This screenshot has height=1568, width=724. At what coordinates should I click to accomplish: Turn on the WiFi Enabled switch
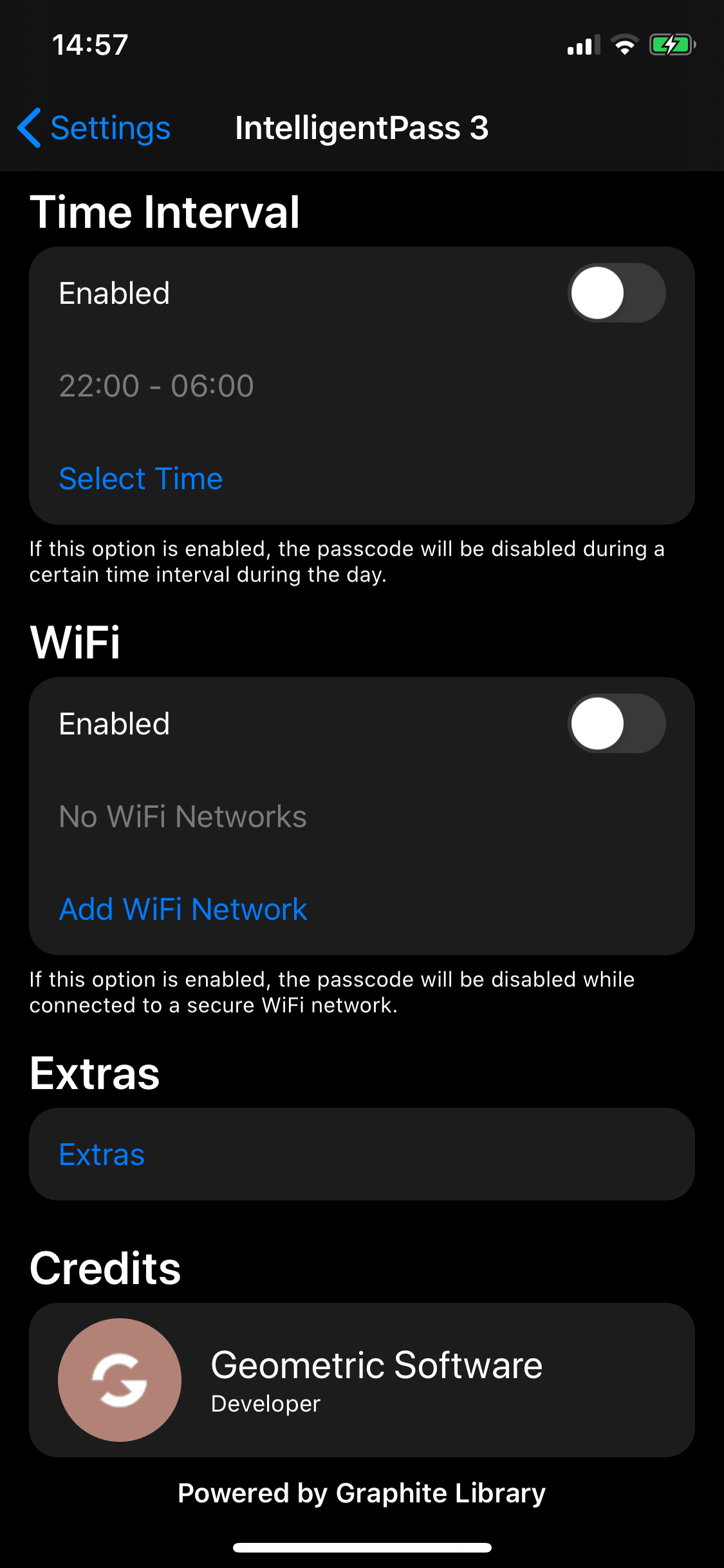[x=617, y=723]
